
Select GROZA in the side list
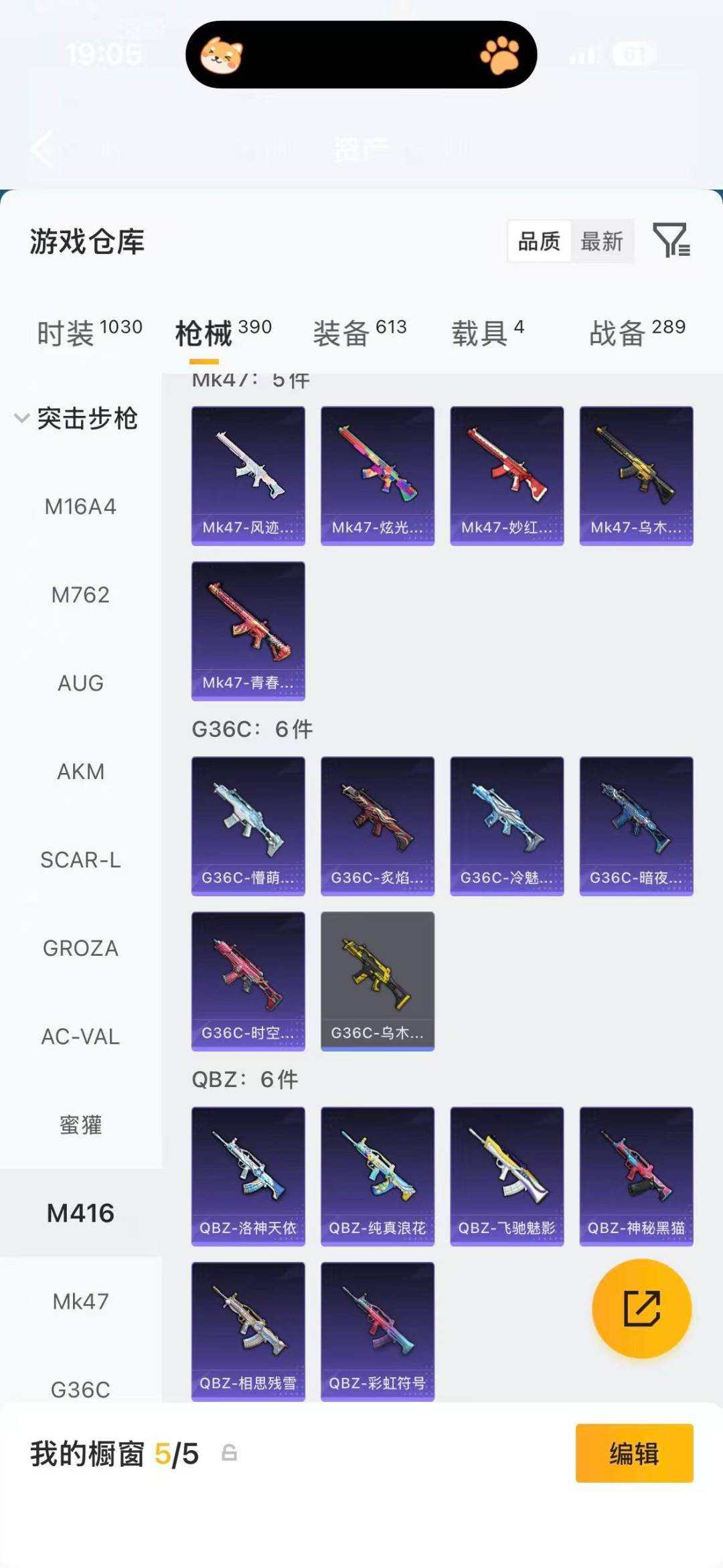click(x=80, y=948)
